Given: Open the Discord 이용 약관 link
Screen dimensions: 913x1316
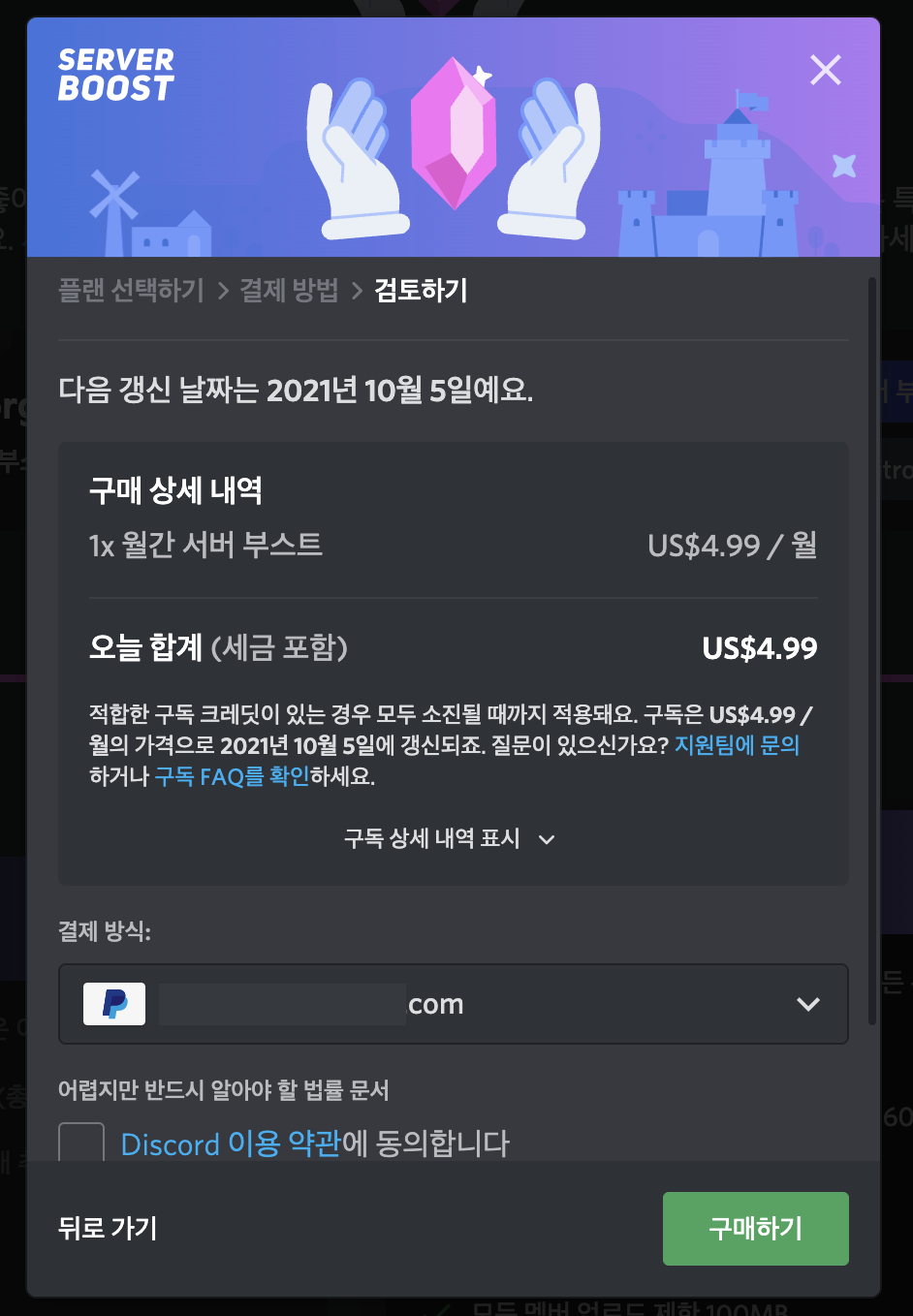Looking at the screenshot, I should pos(231,1144).
